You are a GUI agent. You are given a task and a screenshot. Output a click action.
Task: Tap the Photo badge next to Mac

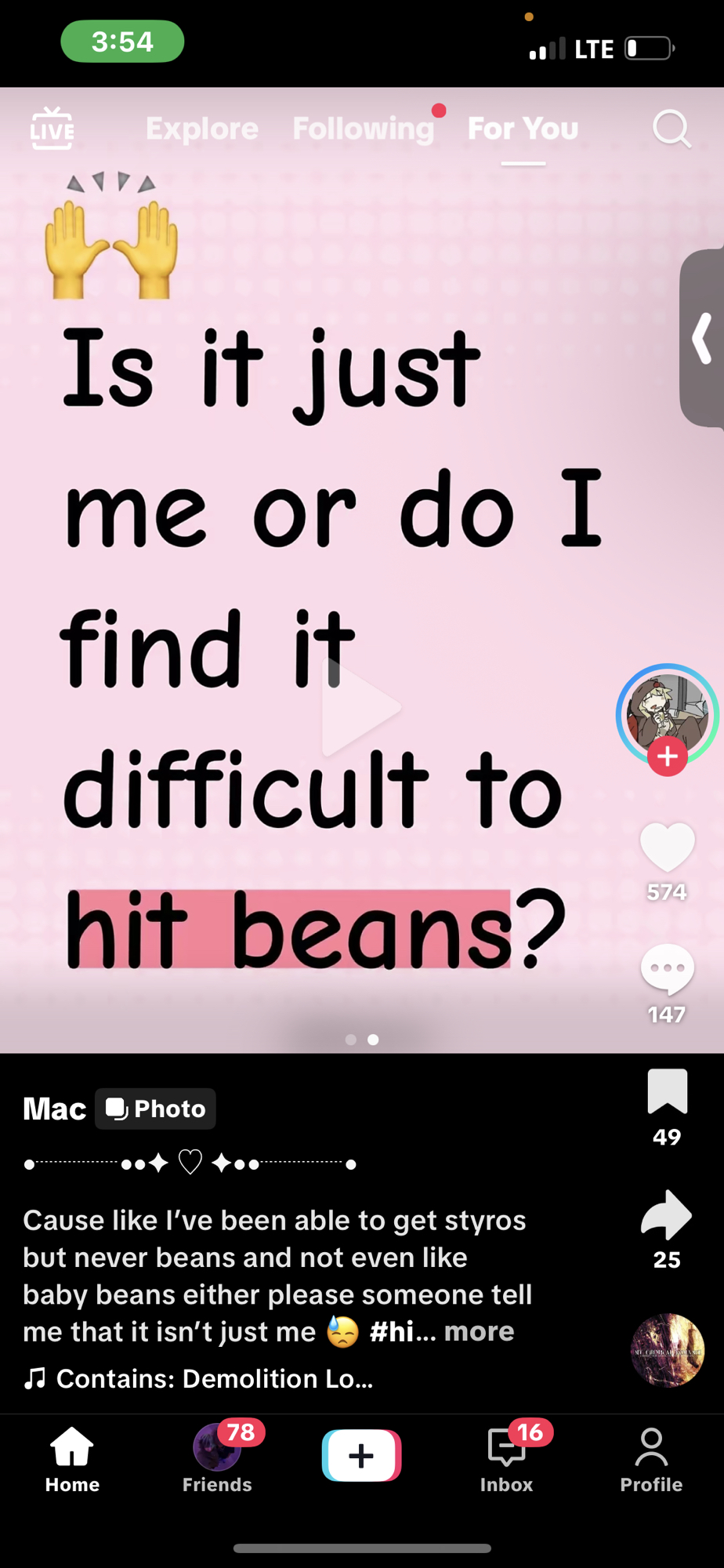155,1109
